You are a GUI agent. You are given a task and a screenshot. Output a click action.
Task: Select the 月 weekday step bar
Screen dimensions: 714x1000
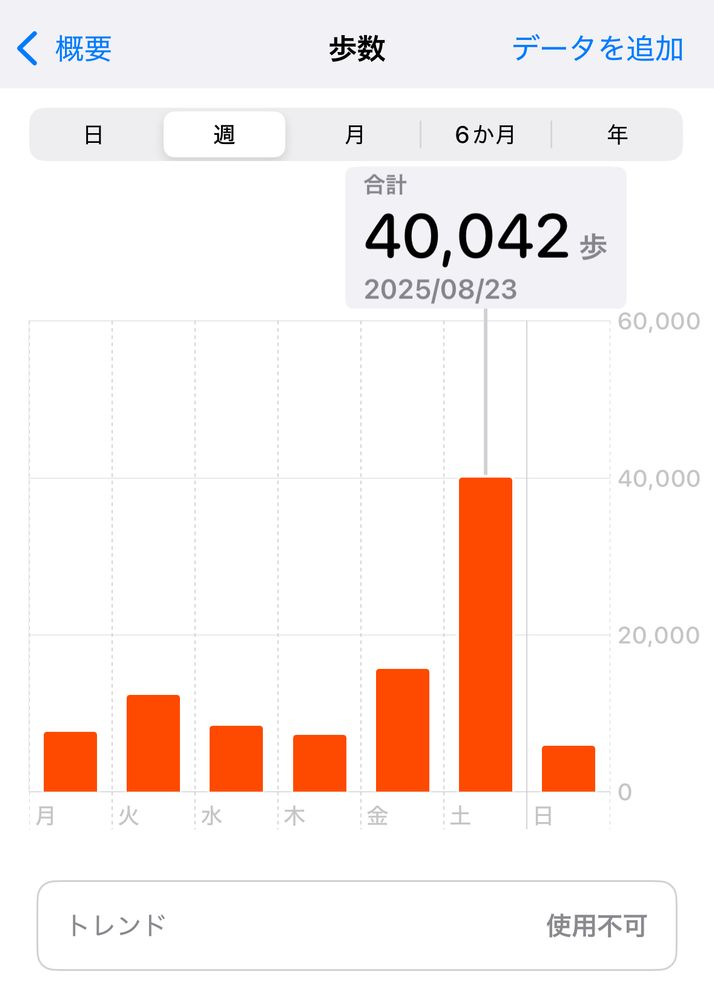pyautogui.click(x=70, y=762)
